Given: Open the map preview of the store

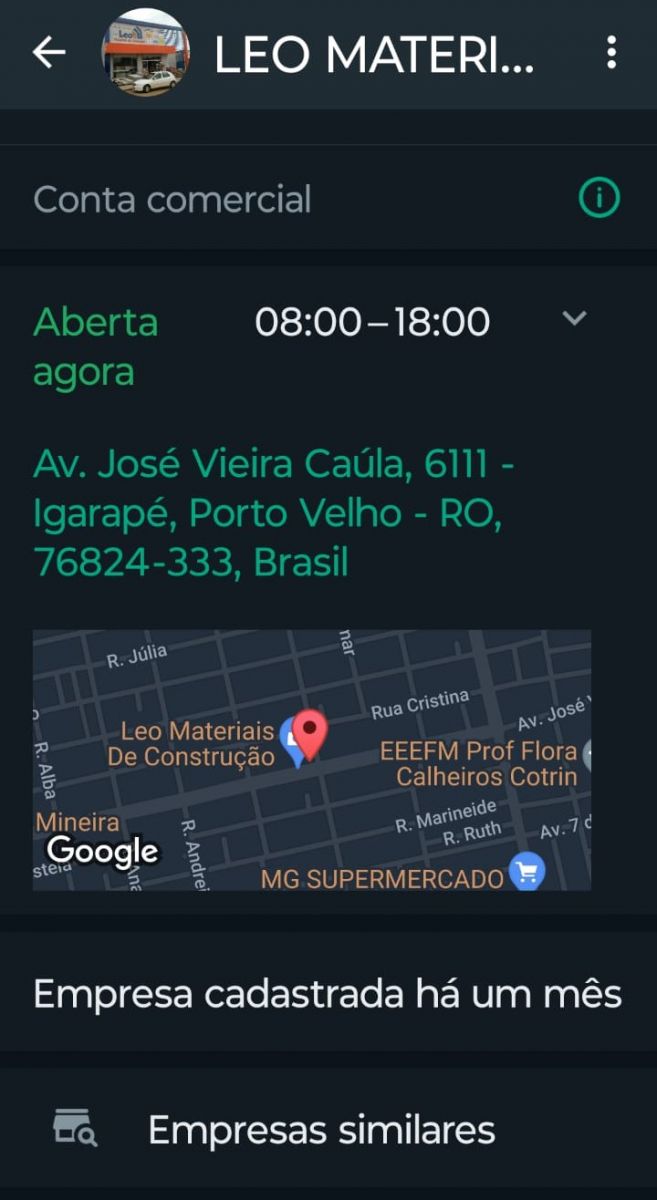Looking at the screenshot, I should [x=312, y=760].
